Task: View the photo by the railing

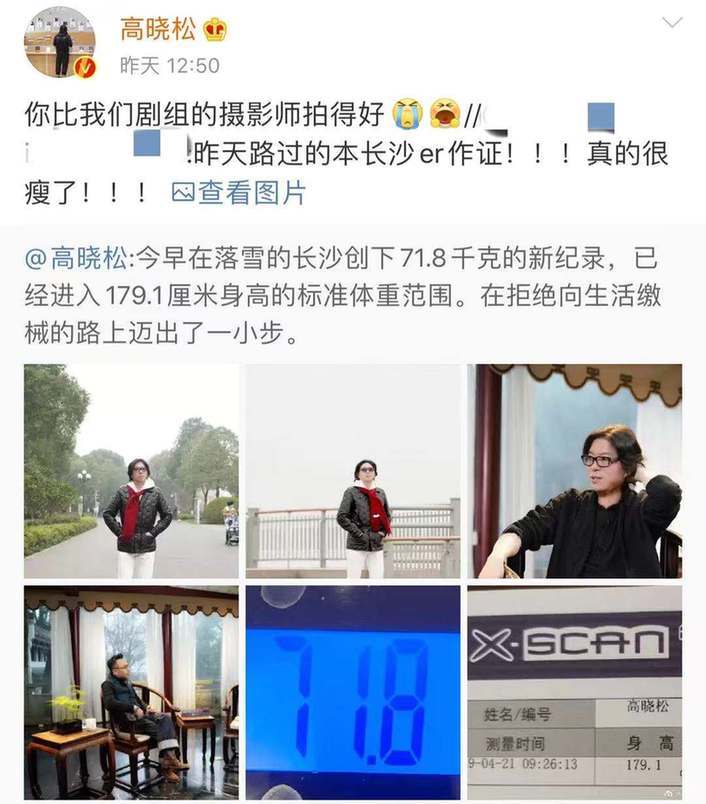Action: click(353, 471)
